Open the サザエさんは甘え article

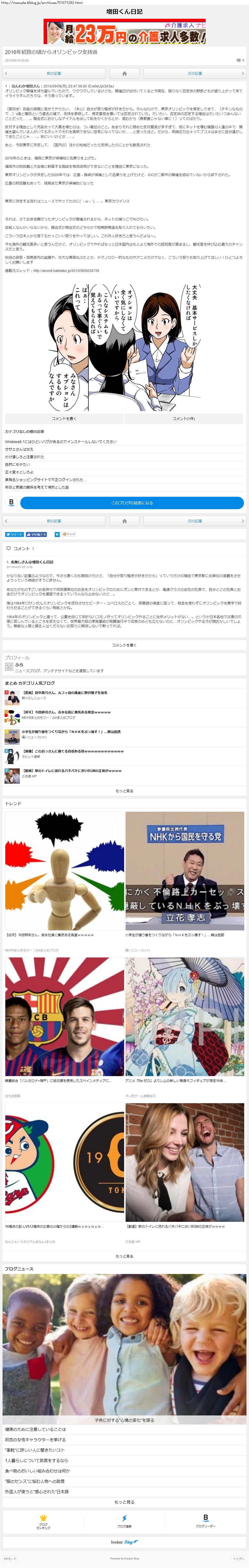[x=20, y=449]
